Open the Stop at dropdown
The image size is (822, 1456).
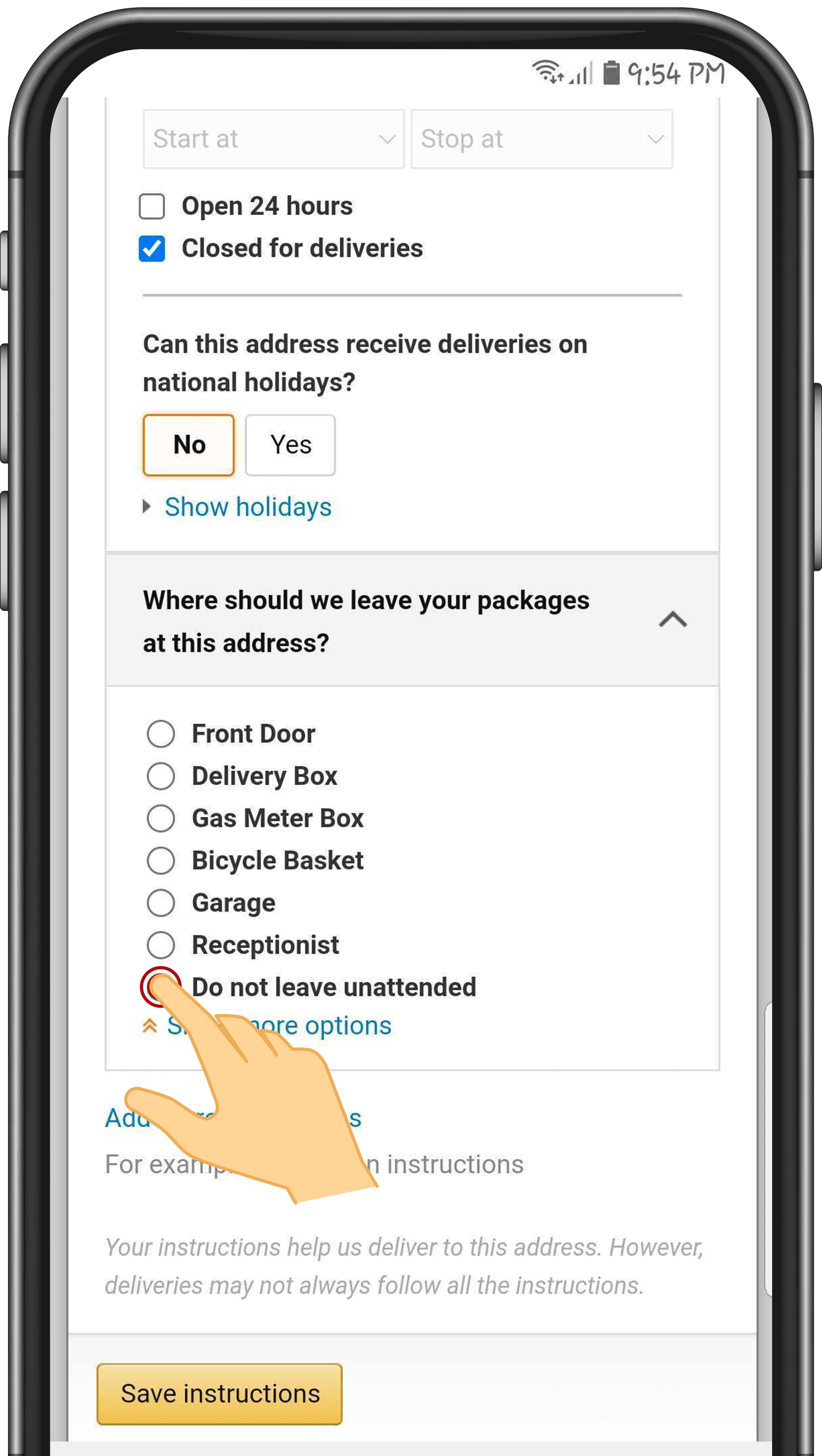tap(542, 139)
